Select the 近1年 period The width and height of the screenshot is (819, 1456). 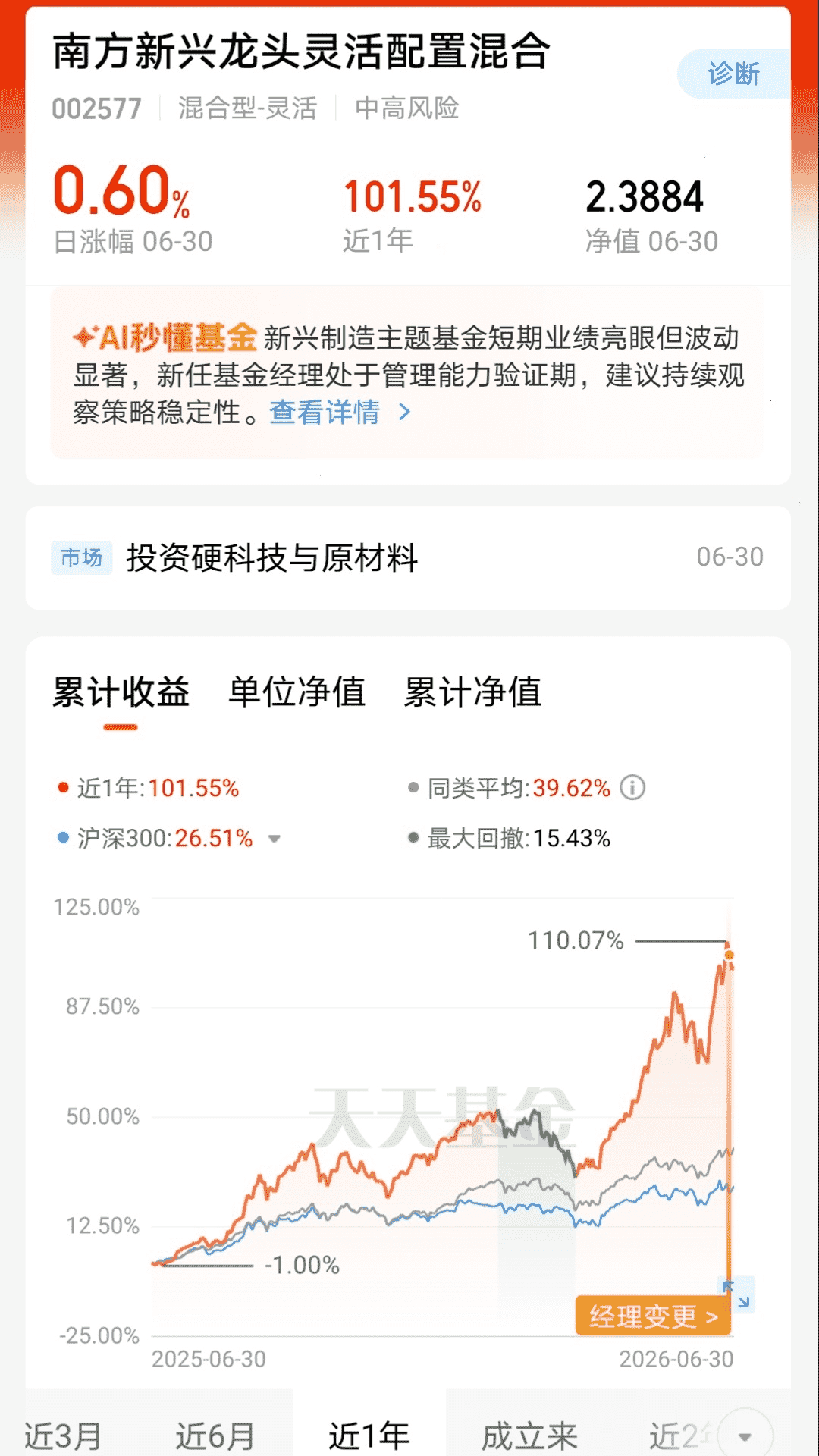369,1436
